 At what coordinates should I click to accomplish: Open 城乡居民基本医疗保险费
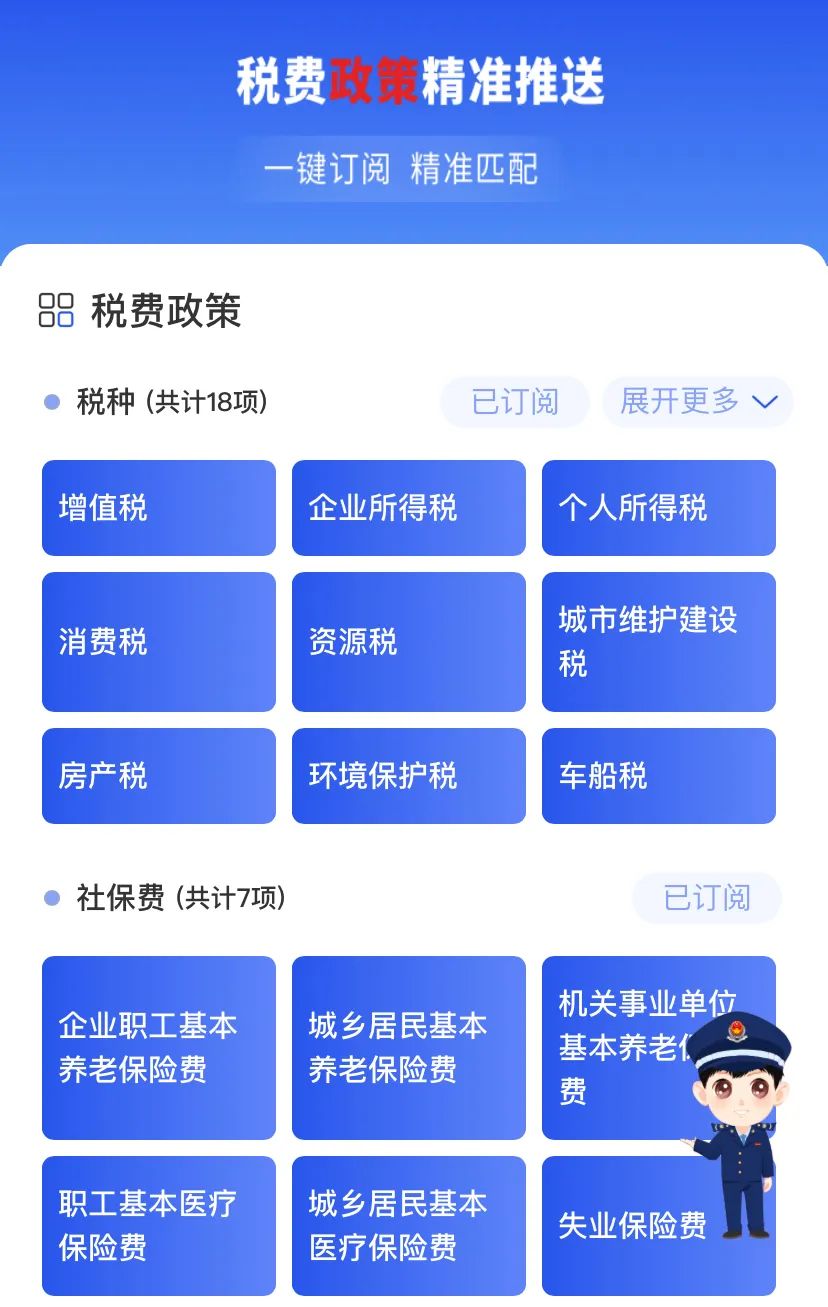pos(408,1225)
